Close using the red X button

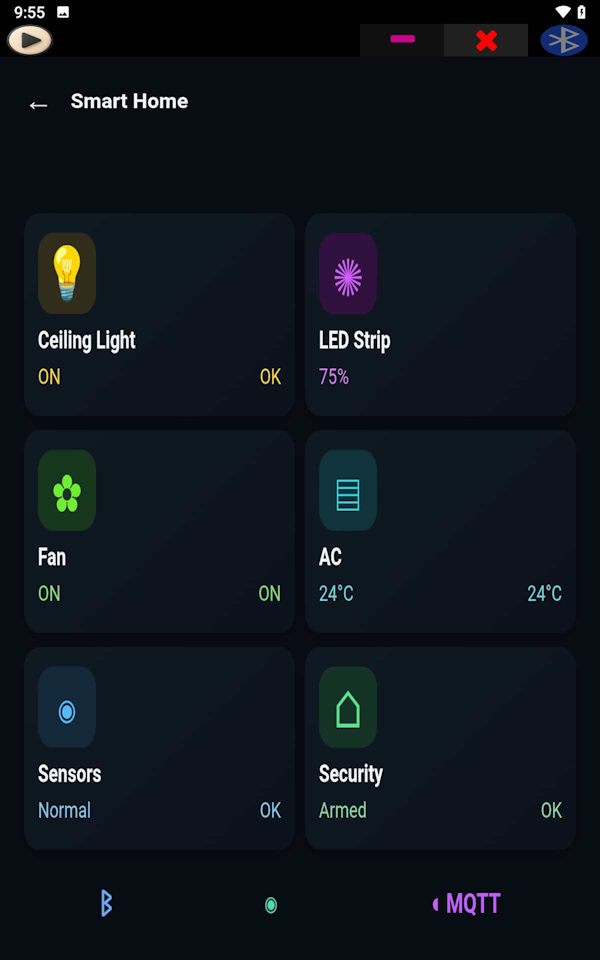pyautogui.click(x=486, y=40)
